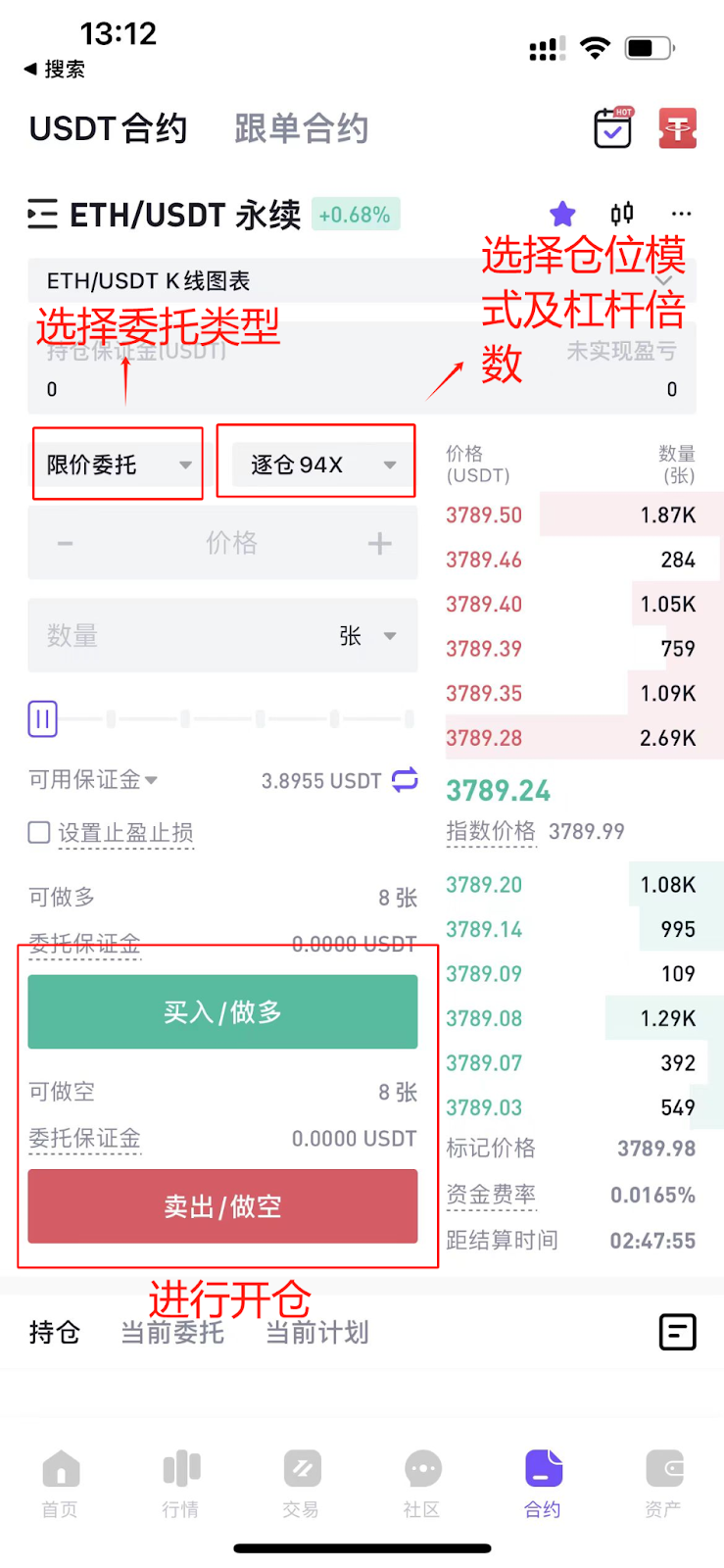The width and height of the screenshot is (724, 1568).
Task: Decrease the price with the minus button
Action: (66, 543)
